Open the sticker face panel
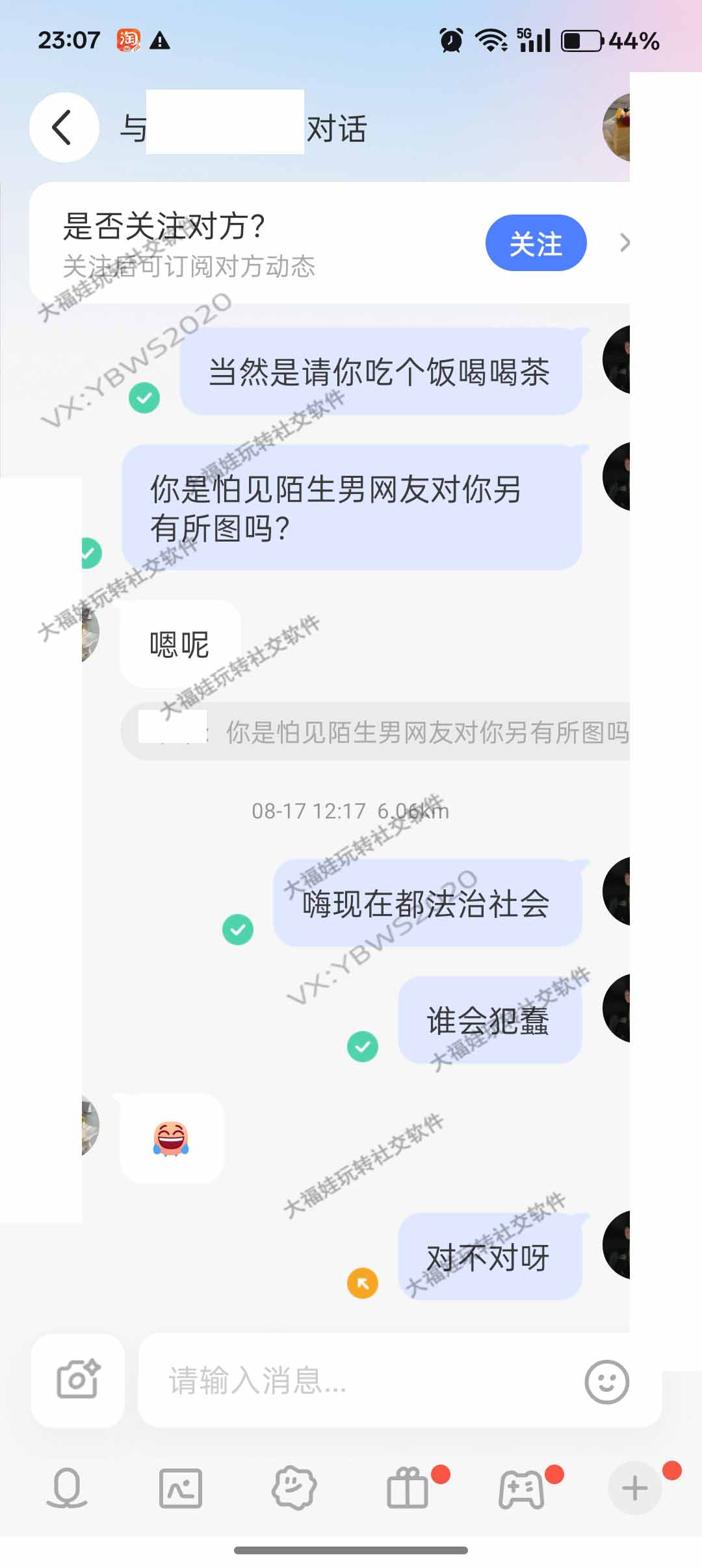The width and height of the screenshot is (702, 1568). click(294, 1488)
